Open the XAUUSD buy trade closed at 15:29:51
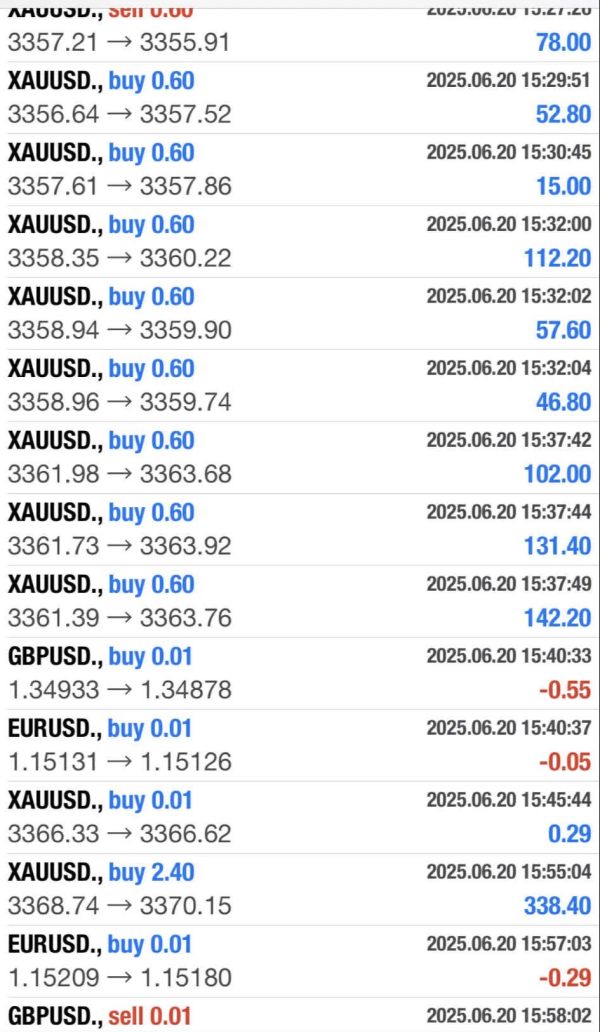The image size is (600, 1032). pyautogui.click(x=300, y=98)
